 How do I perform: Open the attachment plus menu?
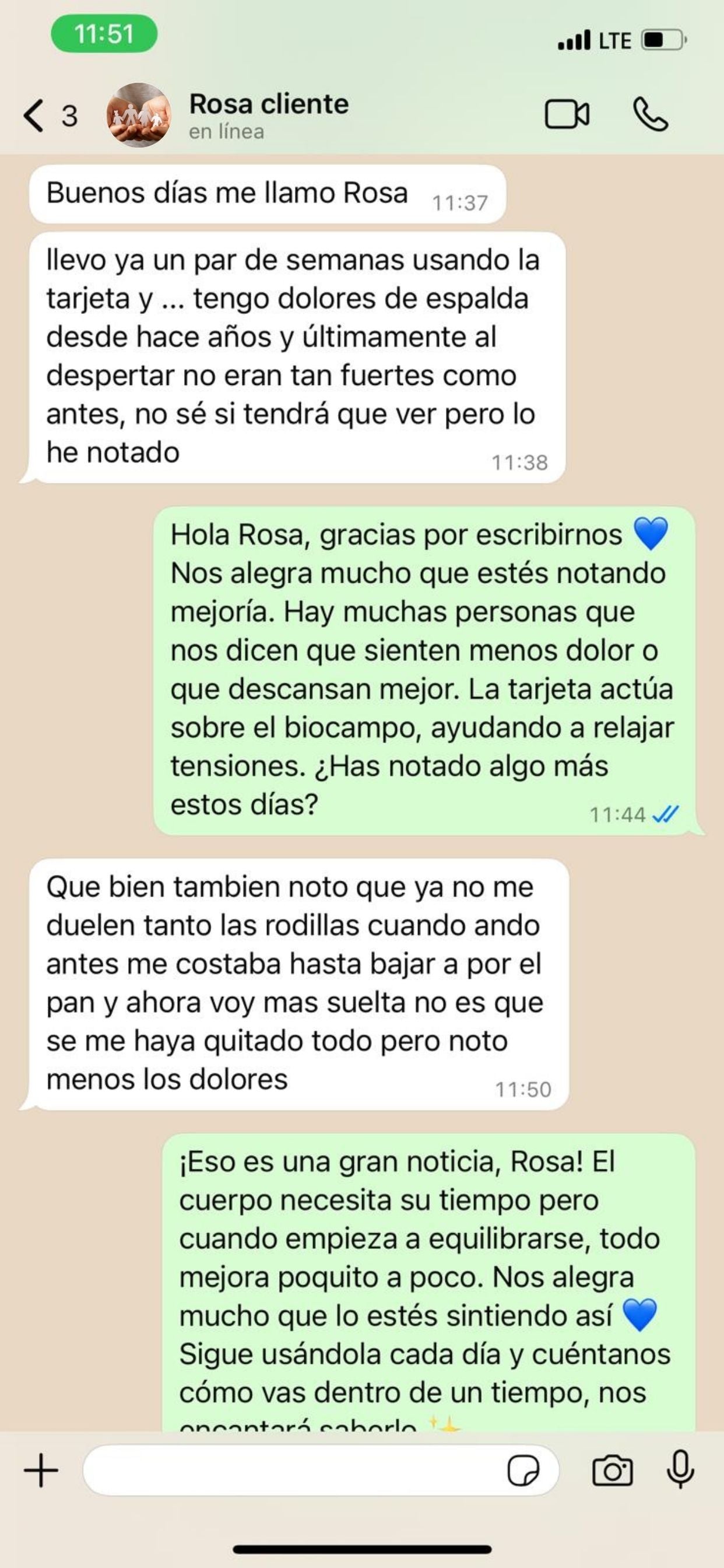tap(41, 1471)
